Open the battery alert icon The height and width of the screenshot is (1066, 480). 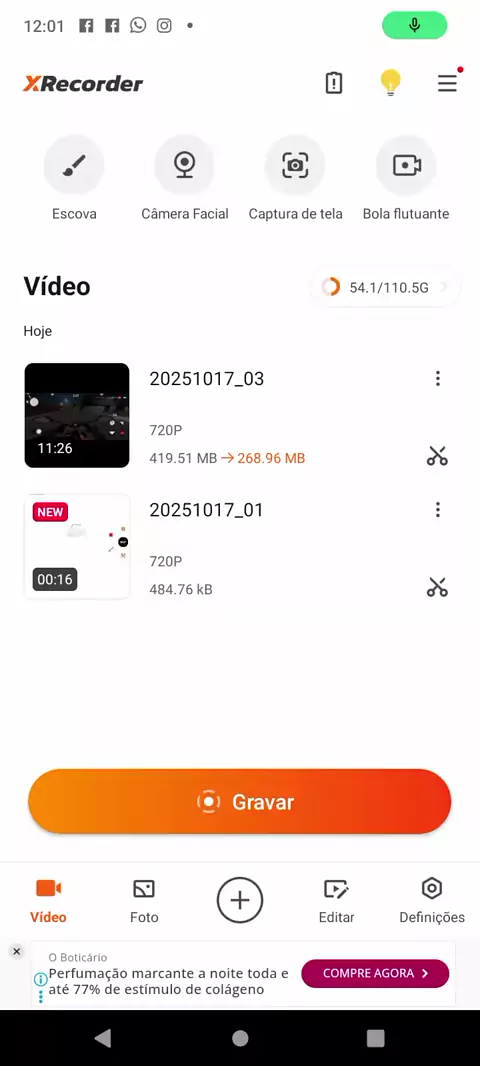(x=333, y=83)
